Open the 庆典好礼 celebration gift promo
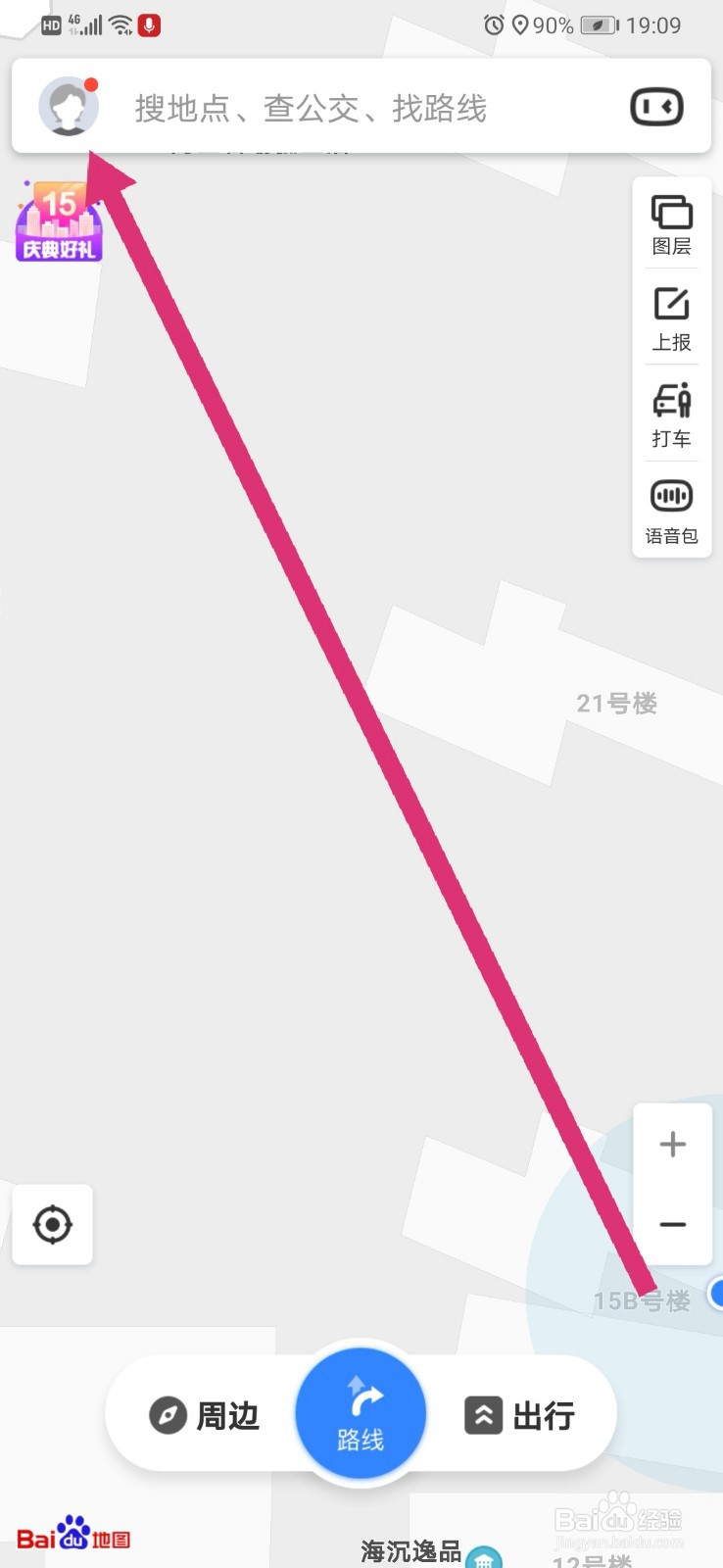Image resolution: width=723 pixels, height=1568 pixels. point(58,222)
